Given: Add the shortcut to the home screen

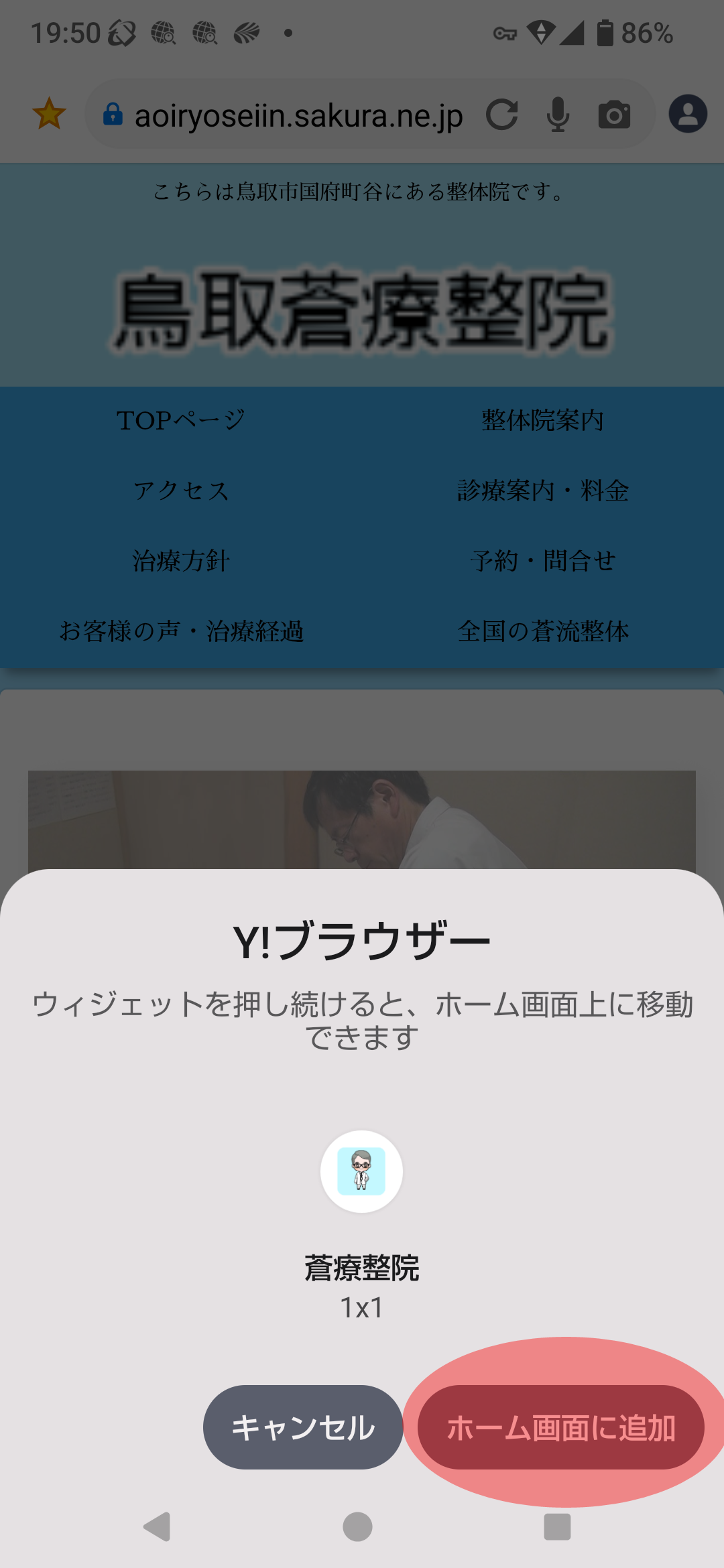Looking at the screenshot, I should (560, 1427).
